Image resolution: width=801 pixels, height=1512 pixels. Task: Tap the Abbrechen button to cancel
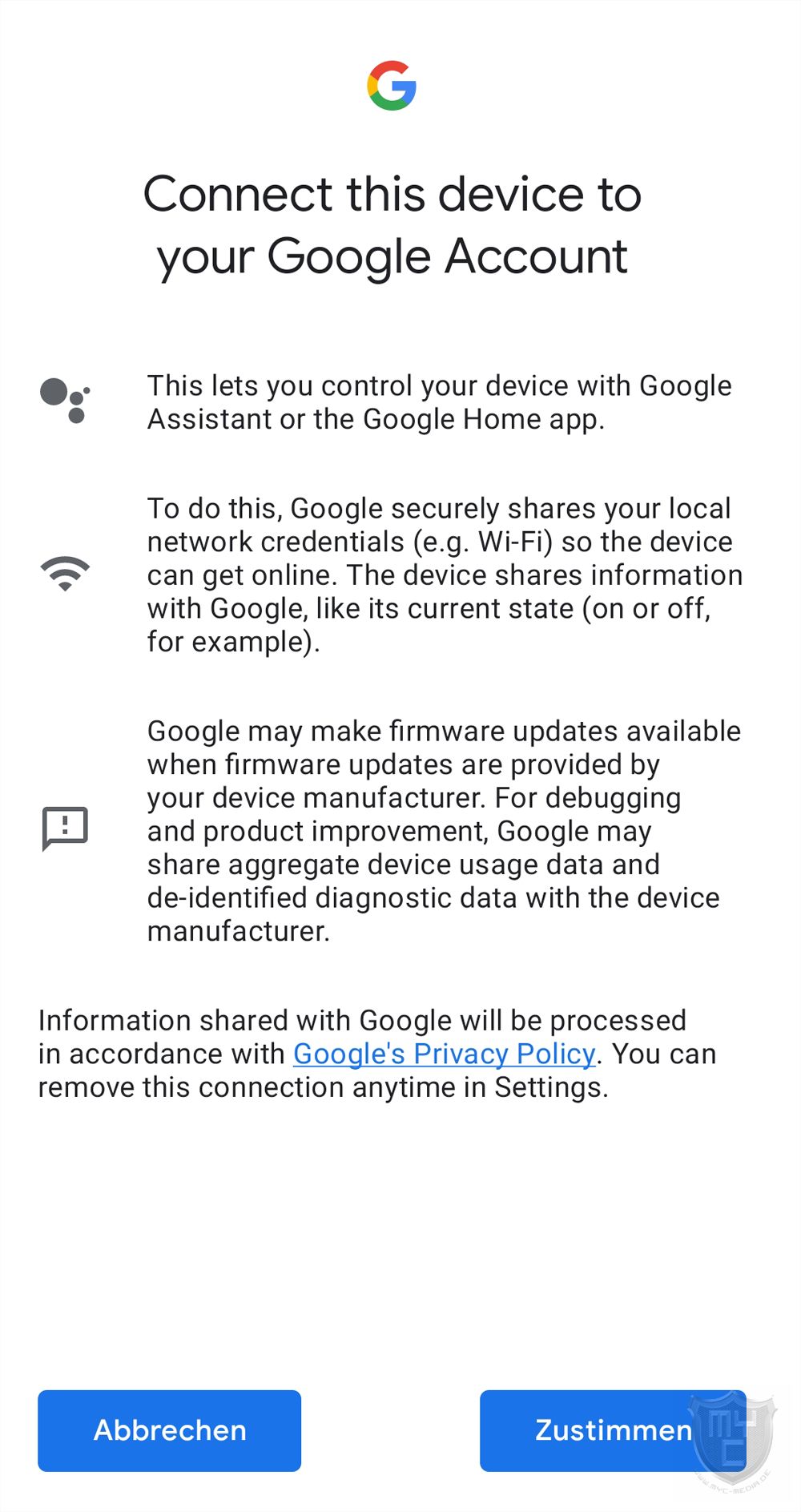pyautogui.click(x=169, y=1430)
